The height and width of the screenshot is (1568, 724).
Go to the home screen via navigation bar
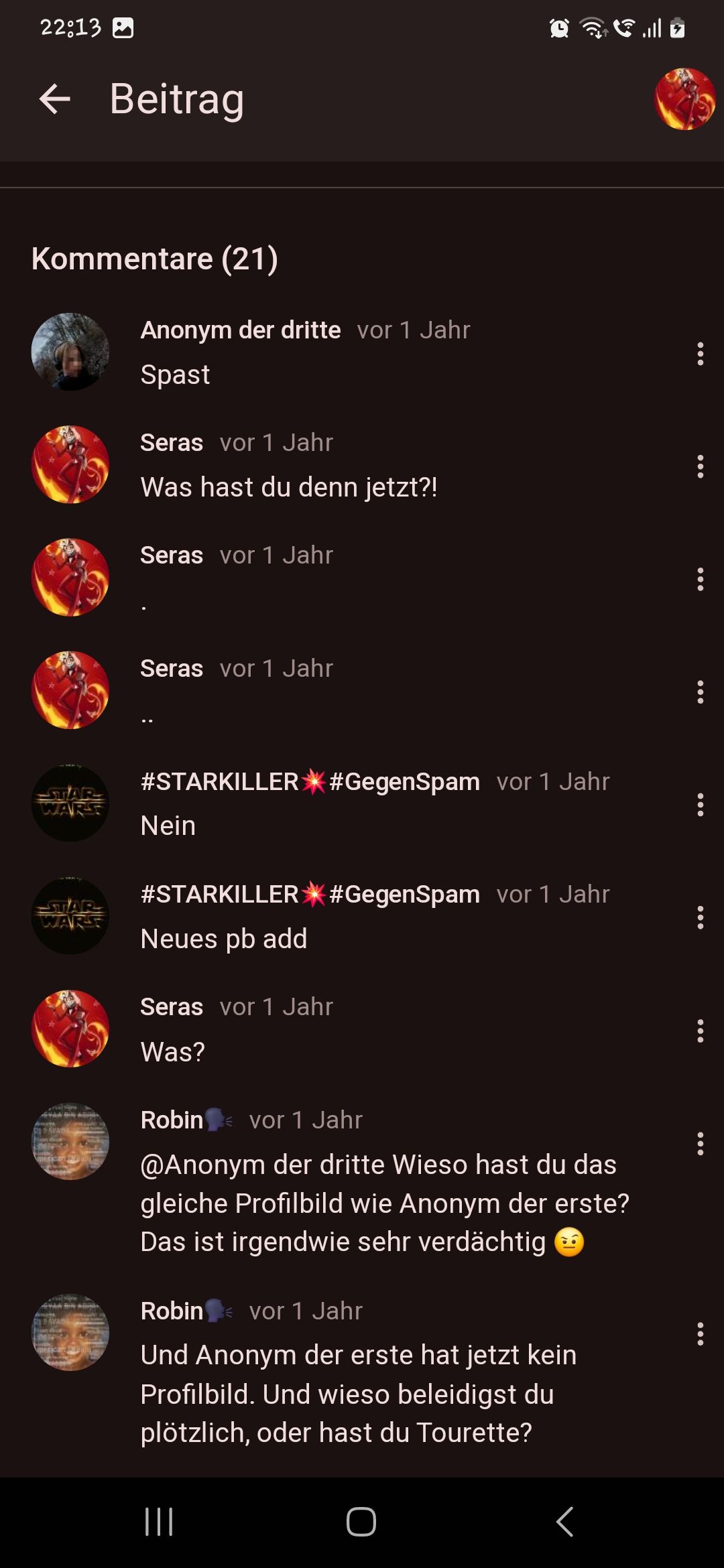[x=361, y=1521]
